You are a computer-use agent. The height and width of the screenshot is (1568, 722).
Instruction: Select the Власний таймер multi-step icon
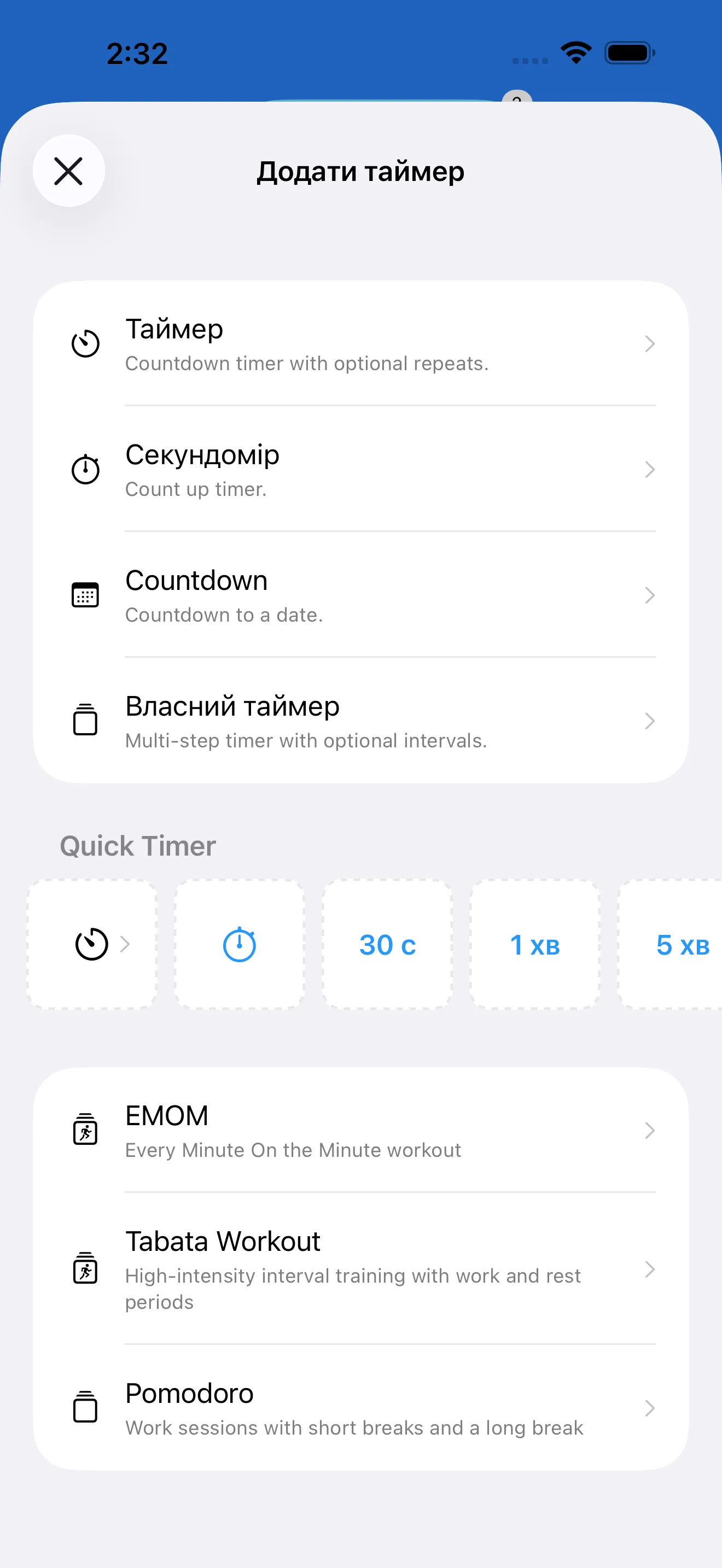click(85, 721)
